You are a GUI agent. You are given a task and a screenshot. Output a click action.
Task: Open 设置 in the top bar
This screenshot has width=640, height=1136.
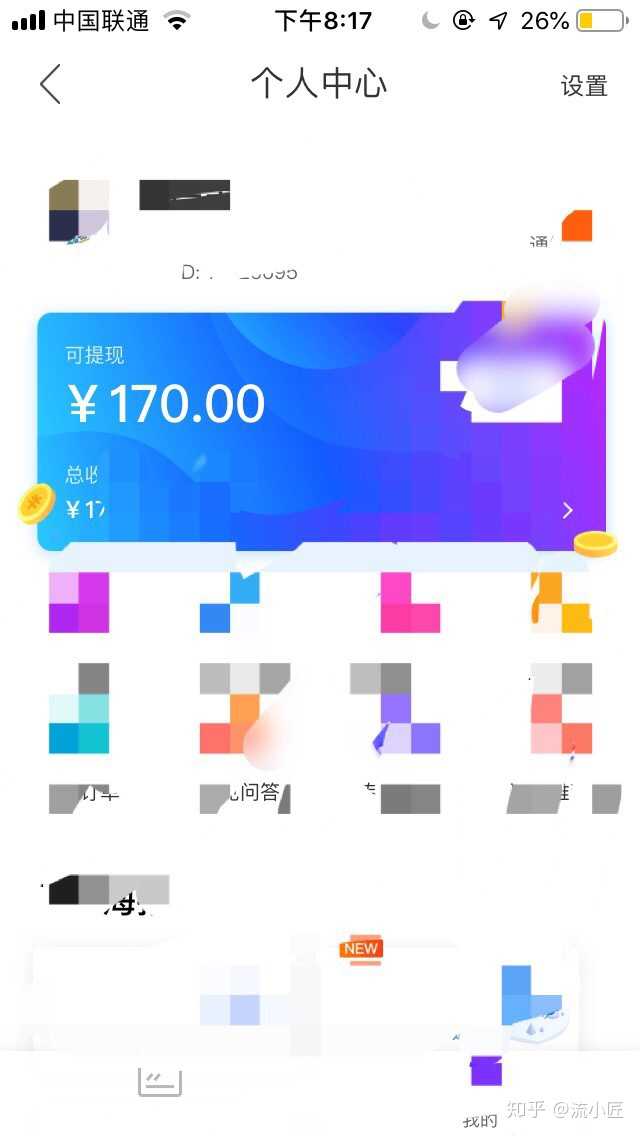(584, 86)
